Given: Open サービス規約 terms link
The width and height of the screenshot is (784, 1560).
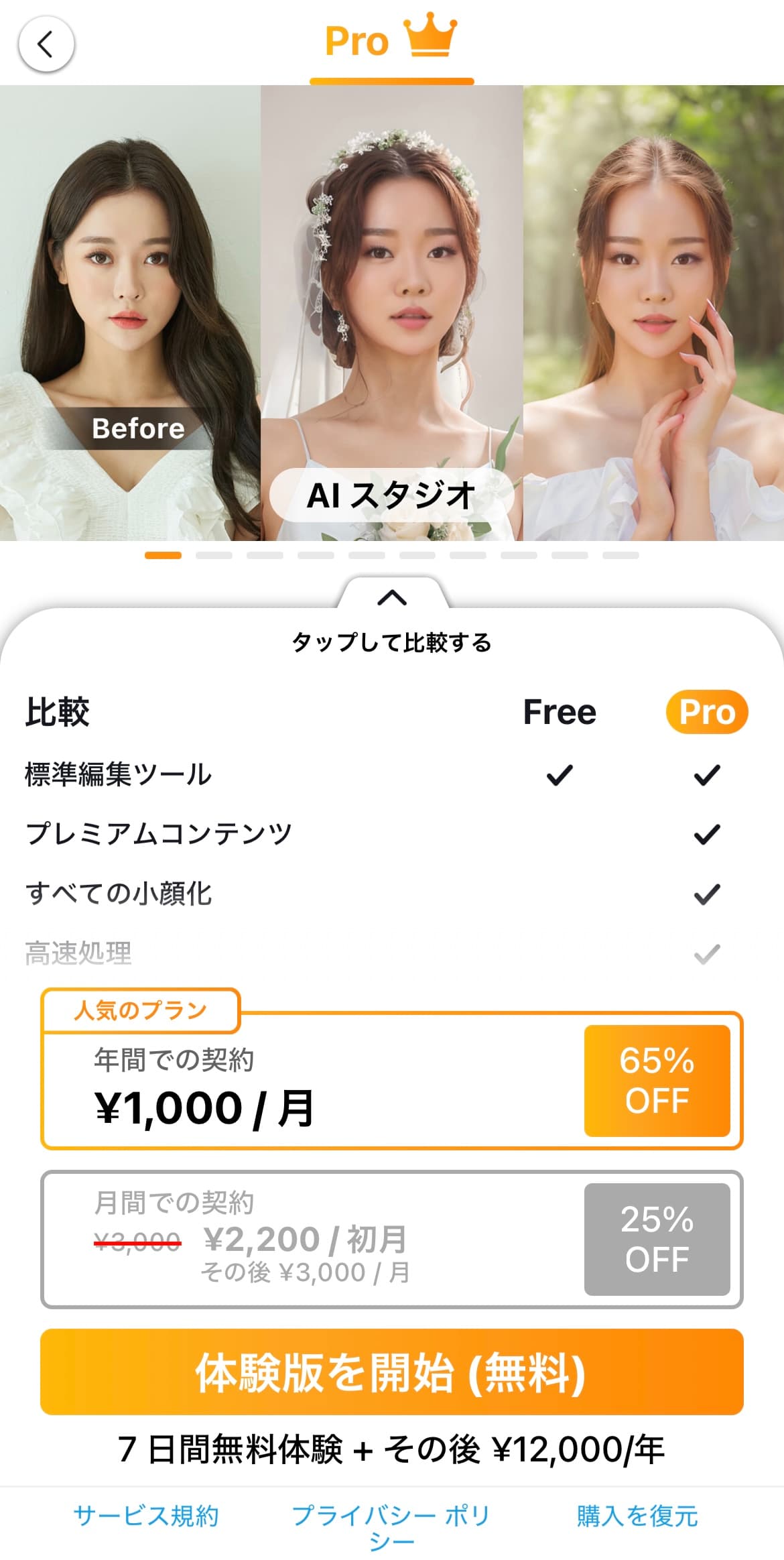Looking at the screenshot, I should [146, 1515].
